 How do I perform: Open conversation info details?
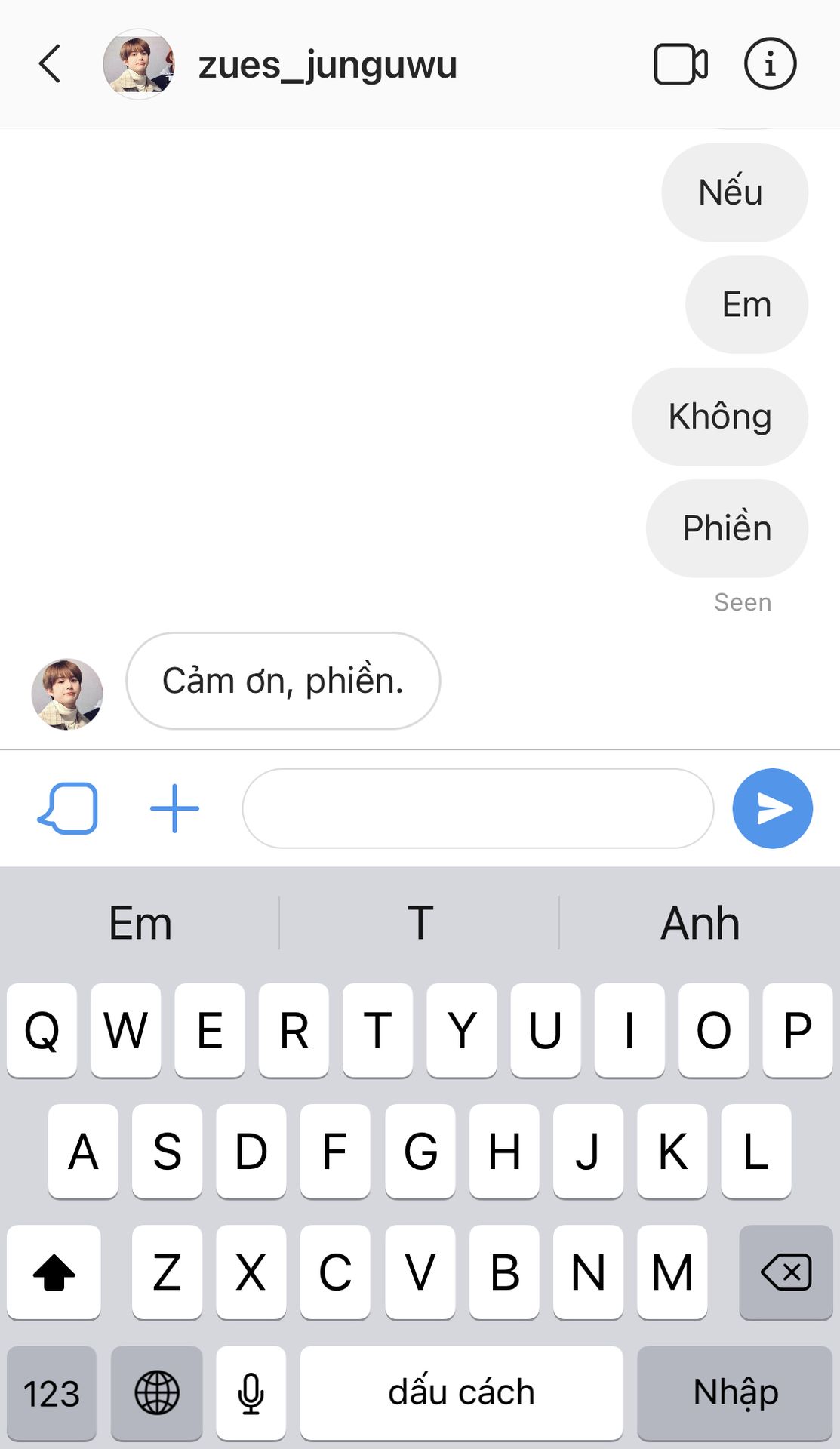[x=770, y=64]
